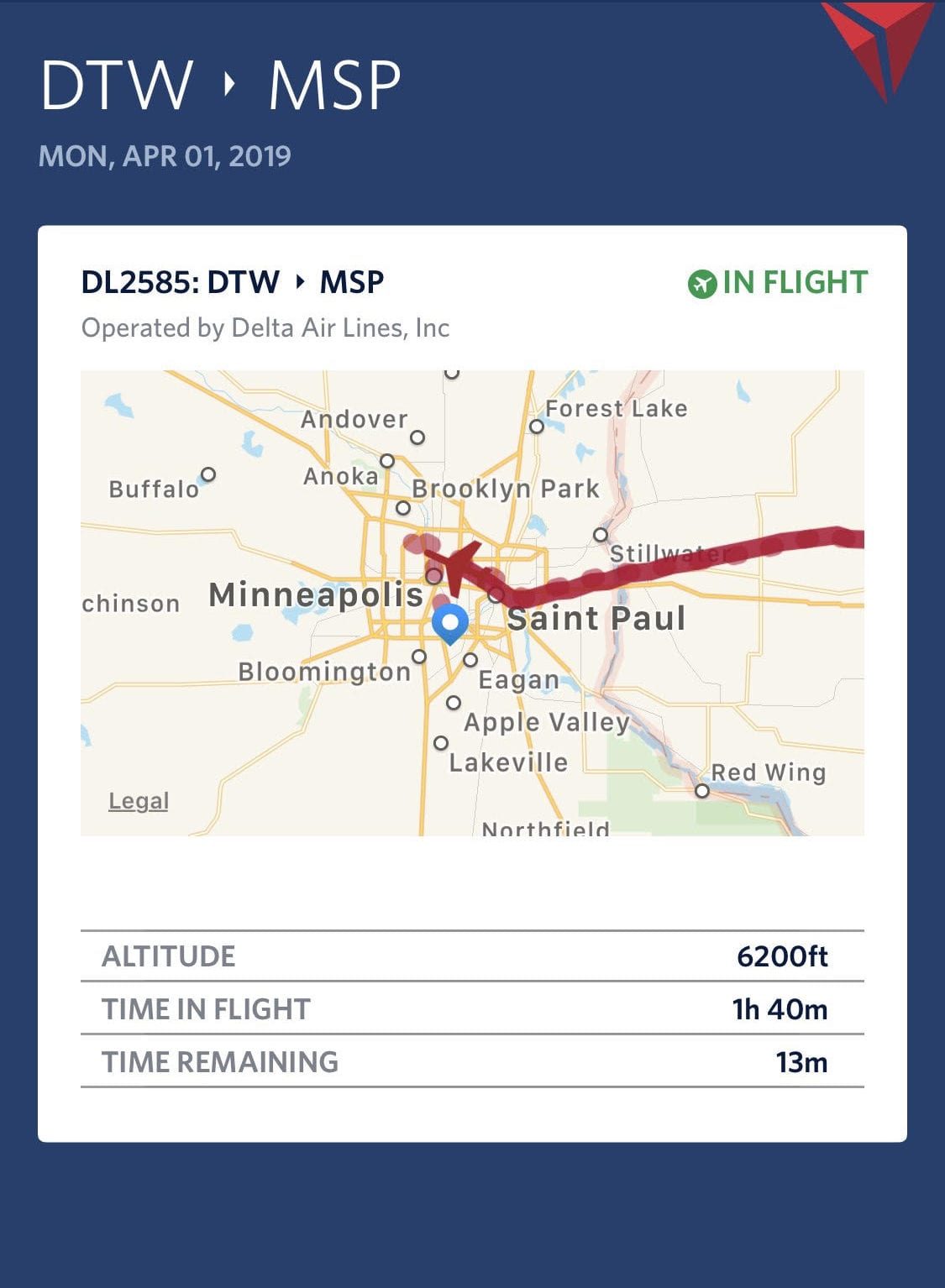Toggle the IN FLIGHT status badge
Image resolution: width=945 pixels, height=1288 pixels.
[780, 283]
